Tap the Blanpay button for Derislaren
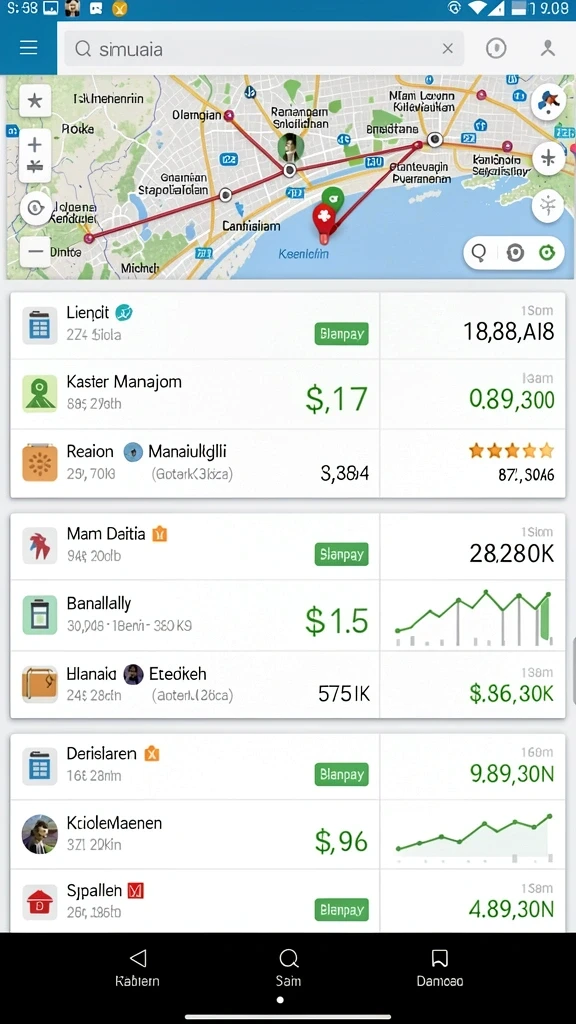The image size is (576, 1024). point(341,775)
